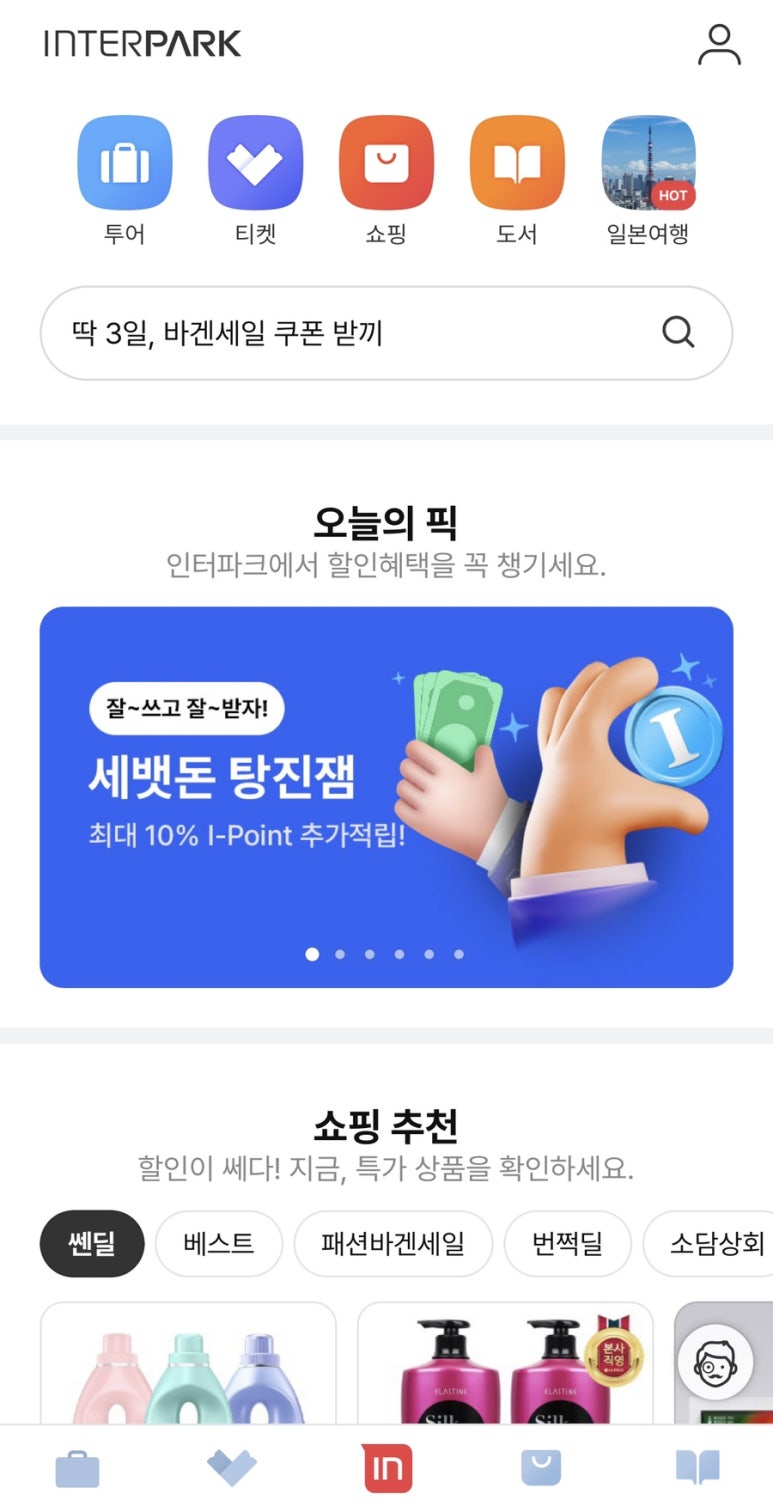Select the IN home icon in bottom bar
Image resolution: width=773 pixels, height=1512 pixels.
[x=386, y=1466]
